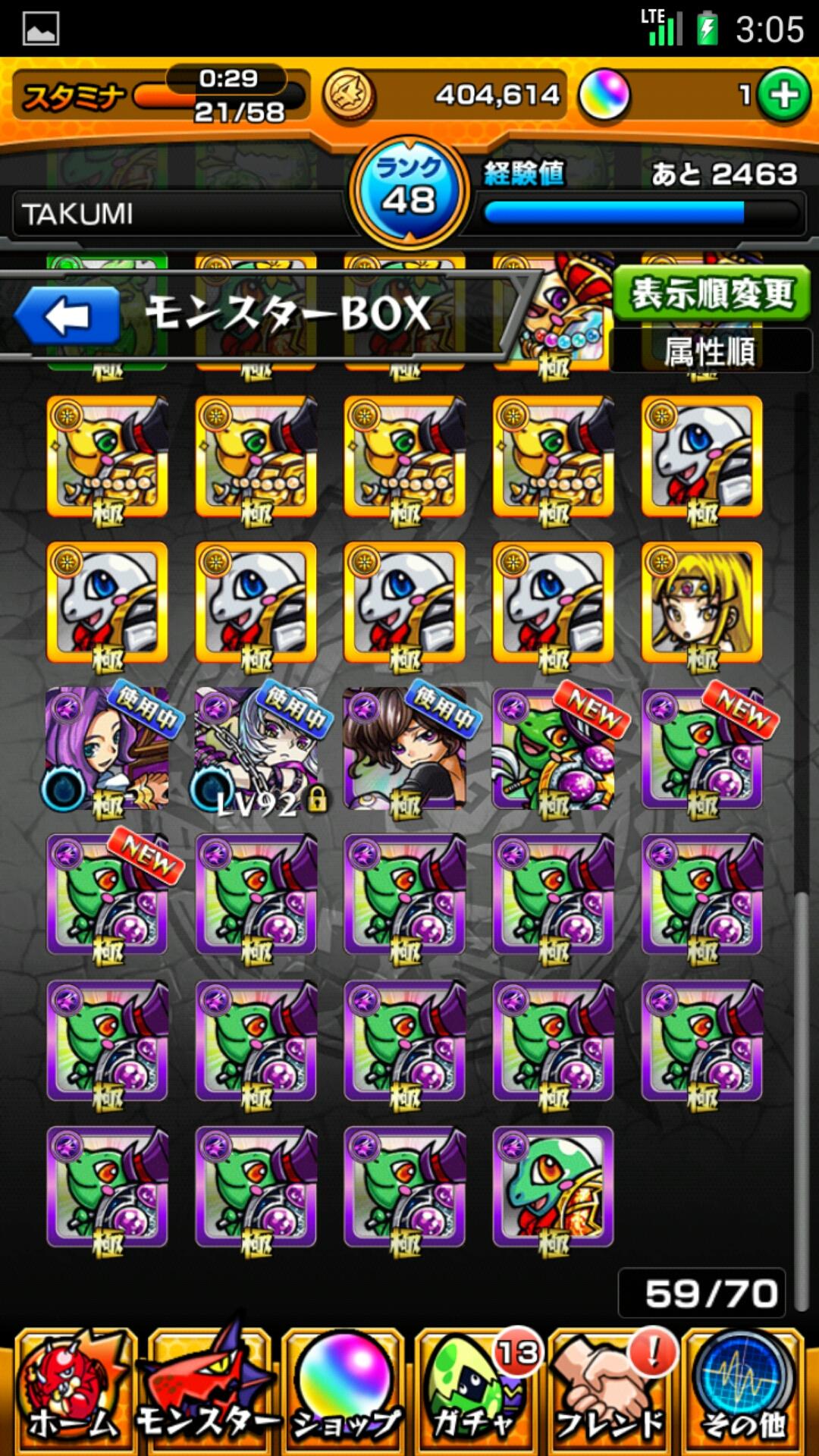Tap the 表示順変更 sort order button
The image size is (819, 1456).
pyautogui.click(x=711, y=293)
